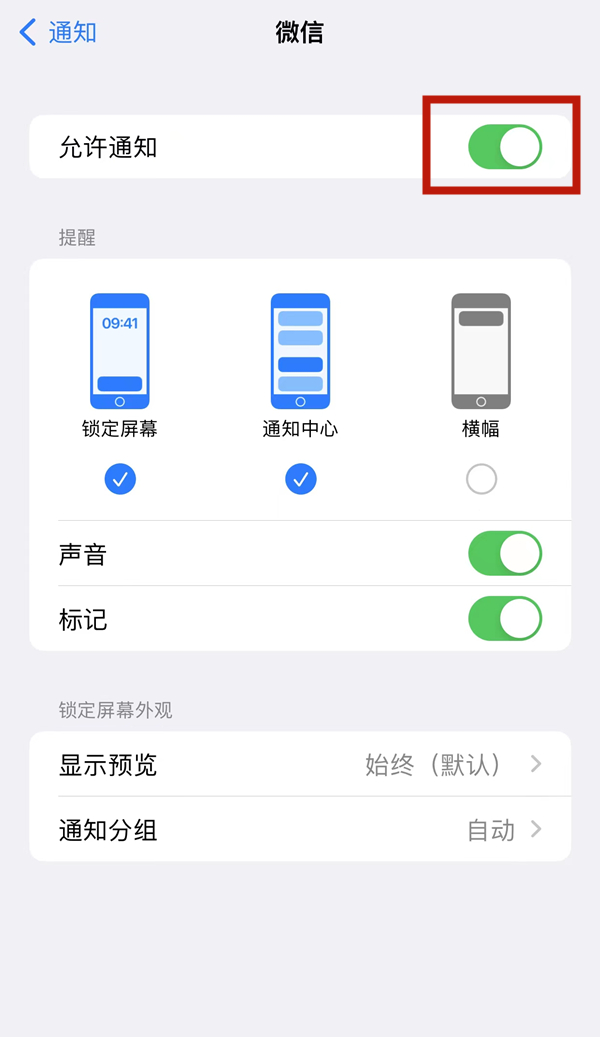
Task: Uncheck 锁定屏幕 alert style
Action: click(x=120, y=480)
